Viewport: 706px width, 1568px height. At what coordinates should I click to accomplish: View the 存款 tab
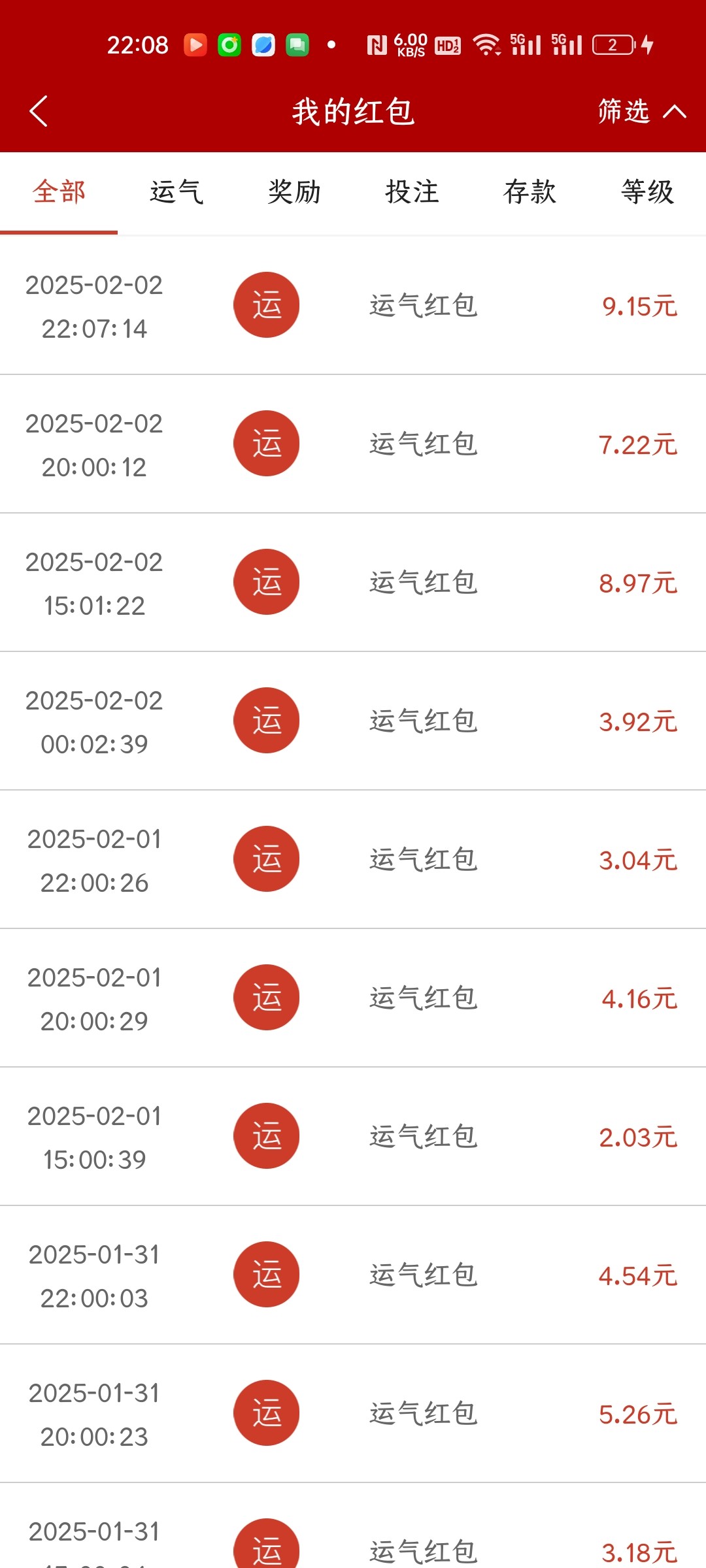coord(529,192)
